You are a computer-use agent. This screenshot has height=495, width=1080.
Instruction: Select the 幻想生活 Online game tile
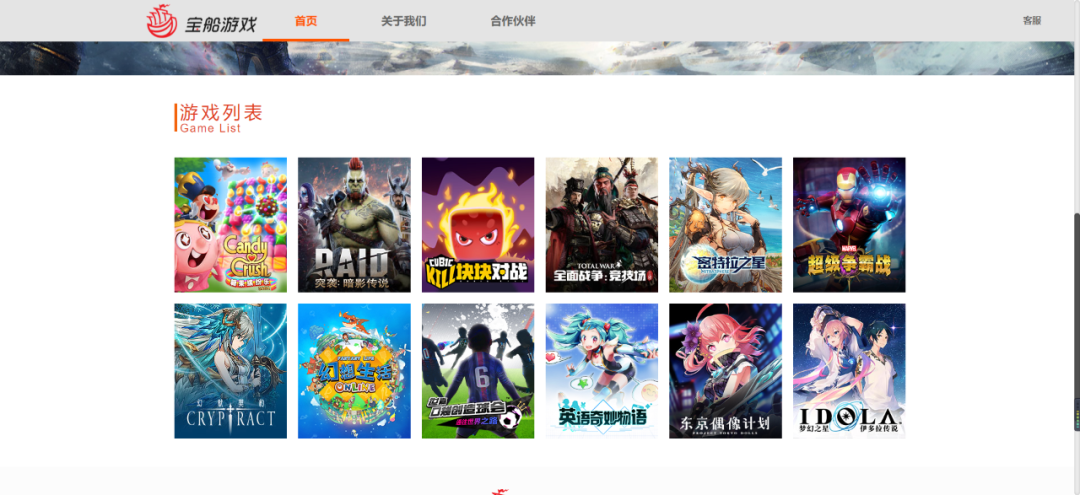coord(354,371)
